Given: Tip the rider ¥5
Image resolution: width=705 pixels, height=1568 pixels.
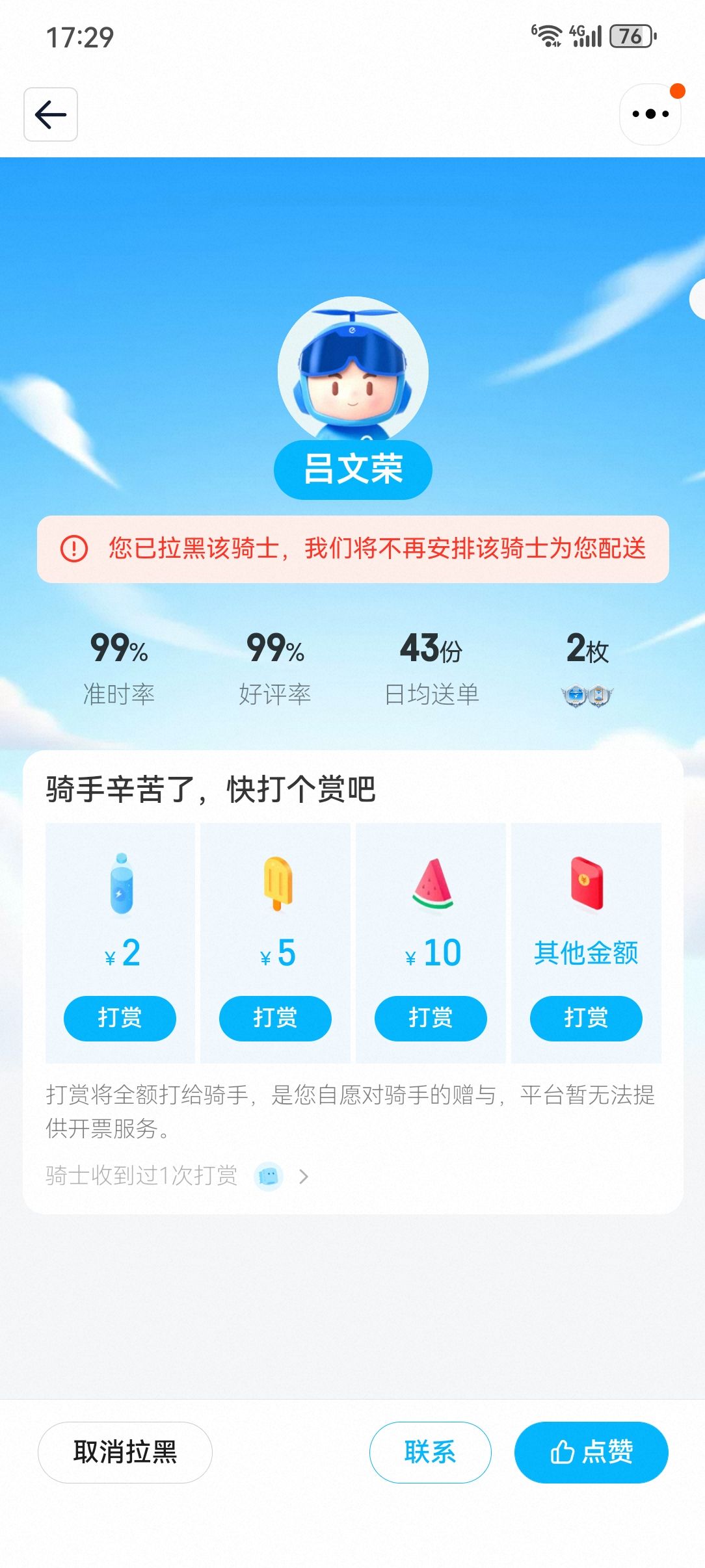Looking at the screenshot, I should coord(275,1018).
